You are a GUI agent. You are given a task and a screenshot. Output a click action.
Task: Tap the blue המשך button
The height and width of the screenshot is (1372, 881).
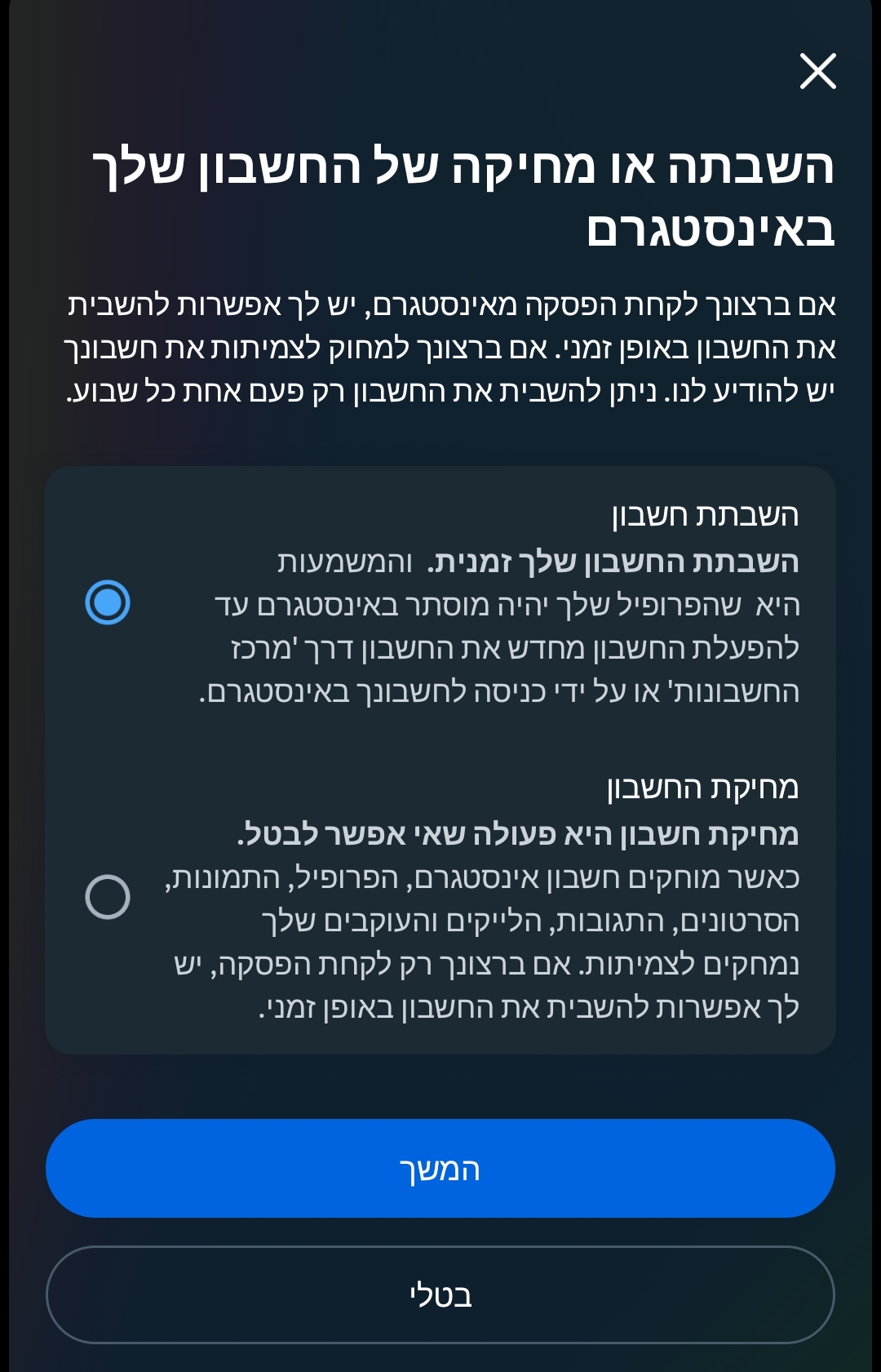[440, 1168]
